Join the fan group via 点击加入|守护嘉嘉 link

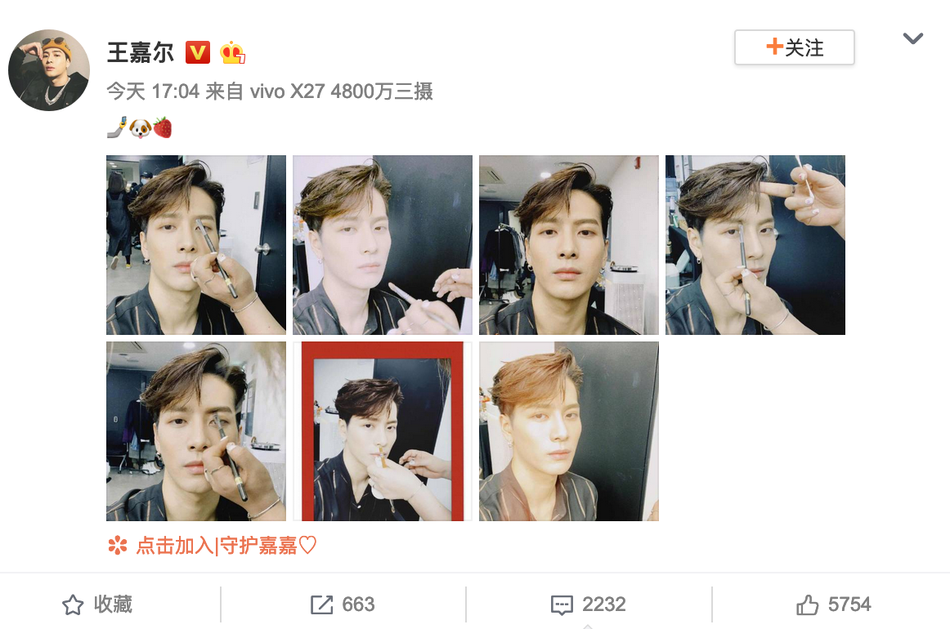225,545
